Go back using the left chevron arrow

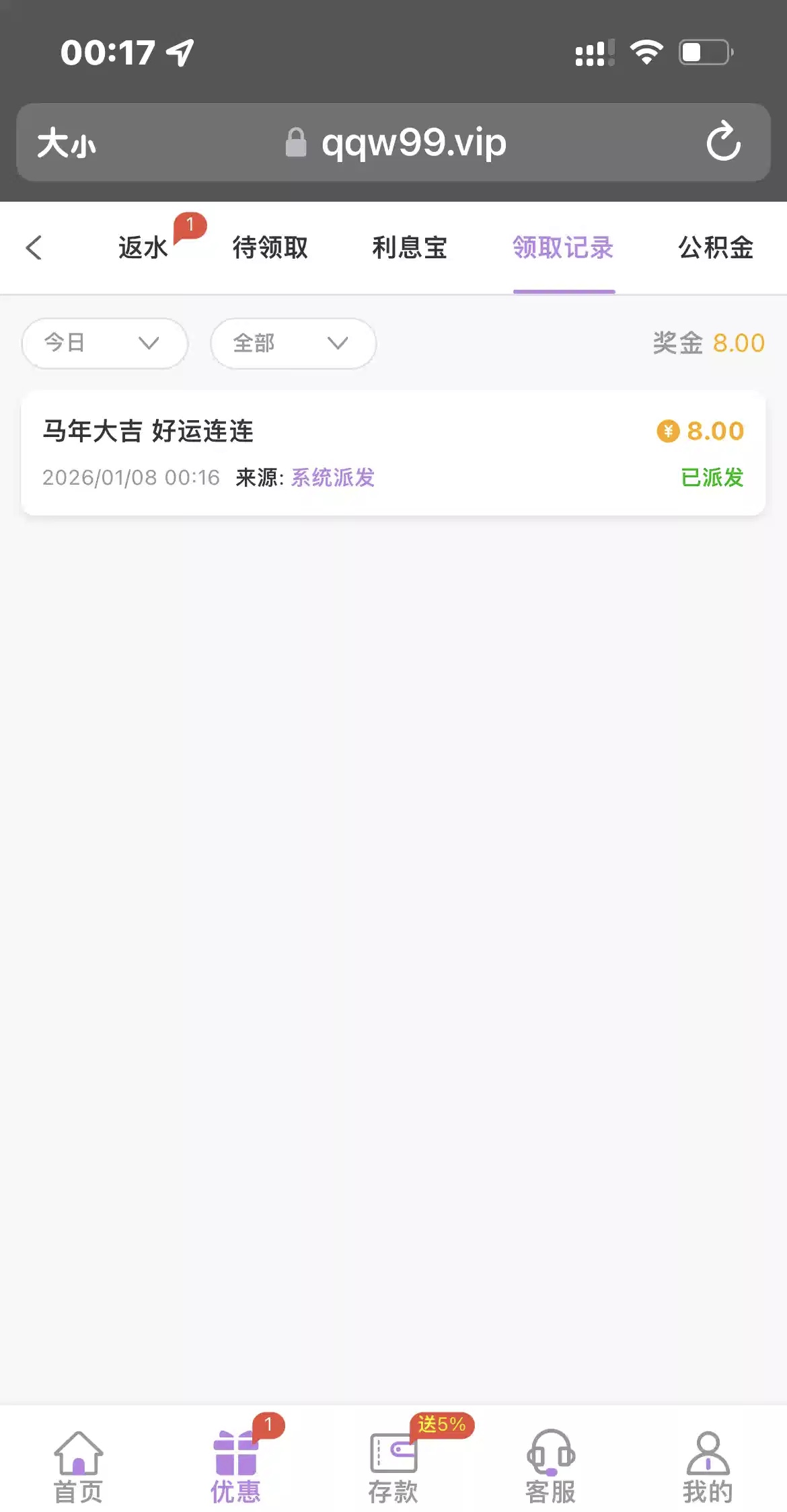pyautogui.click(x=34, y=247)
